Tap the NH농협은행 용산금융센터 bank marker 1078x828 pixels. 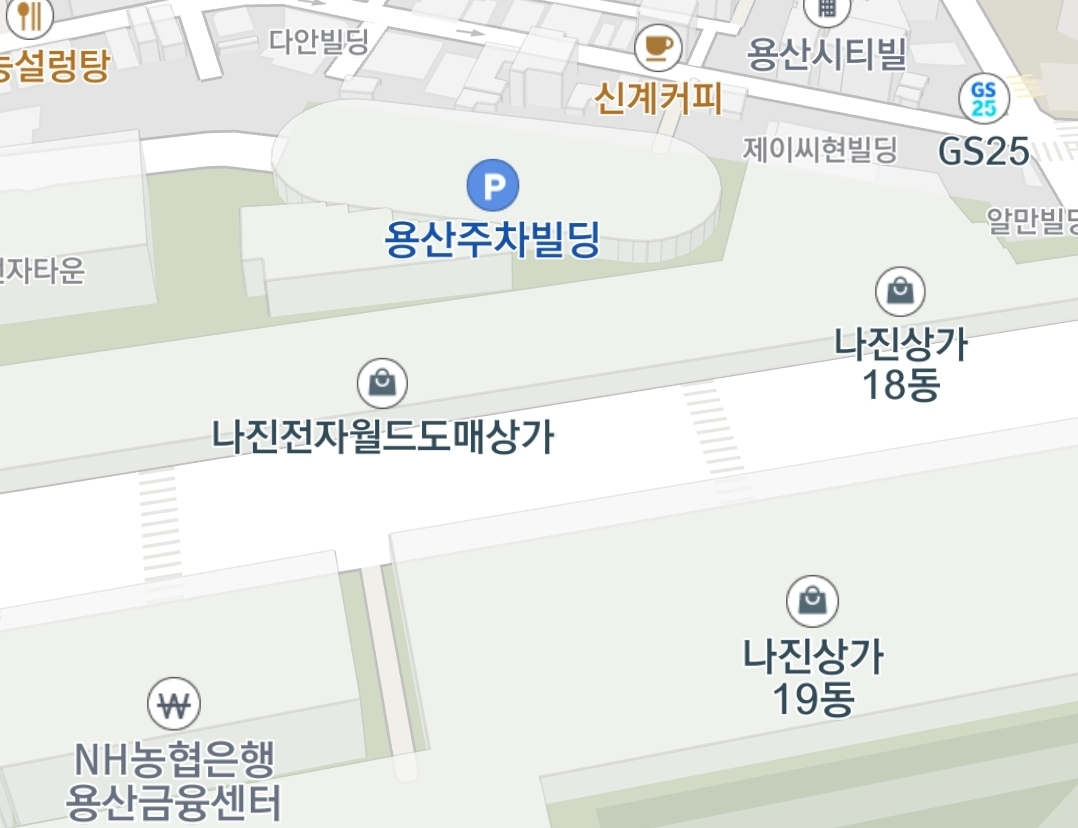coord(174,704)
